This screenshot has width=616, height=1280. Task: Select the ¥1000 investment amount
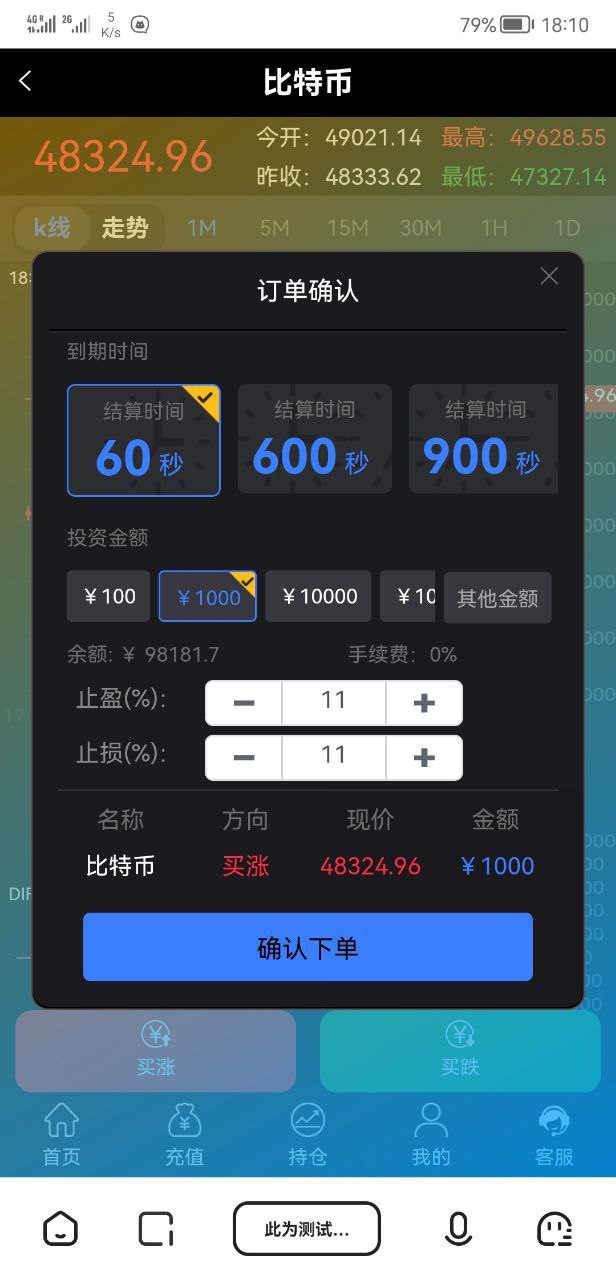208,597
